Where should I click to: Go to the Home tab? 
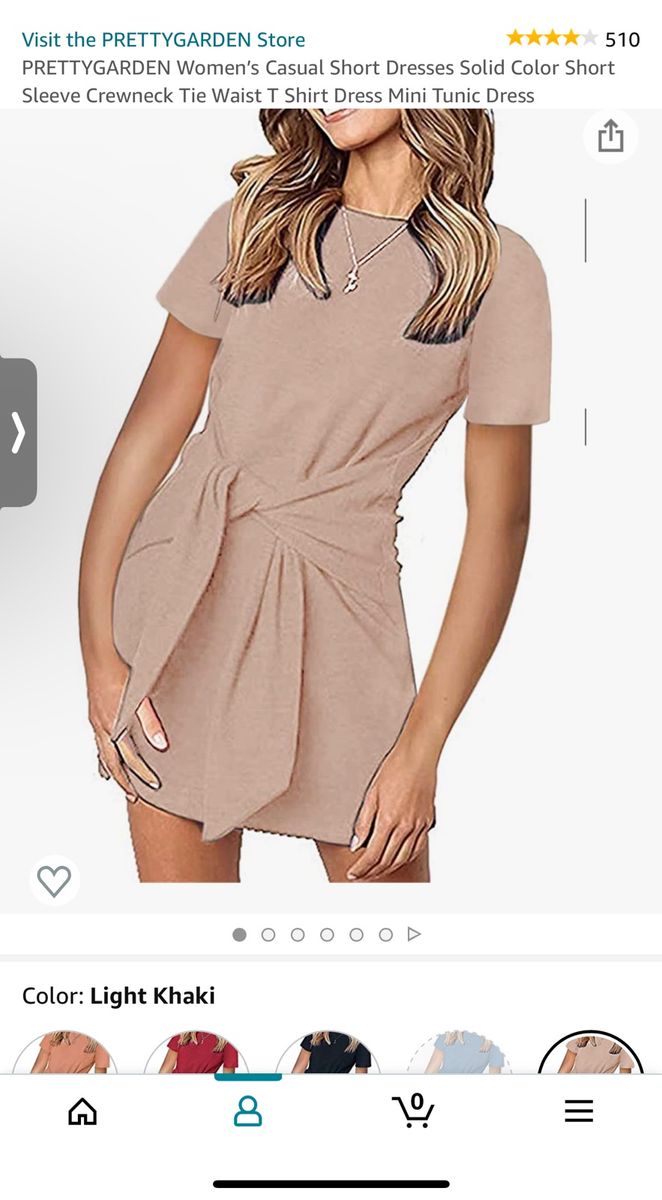(x=82, y=1111)
